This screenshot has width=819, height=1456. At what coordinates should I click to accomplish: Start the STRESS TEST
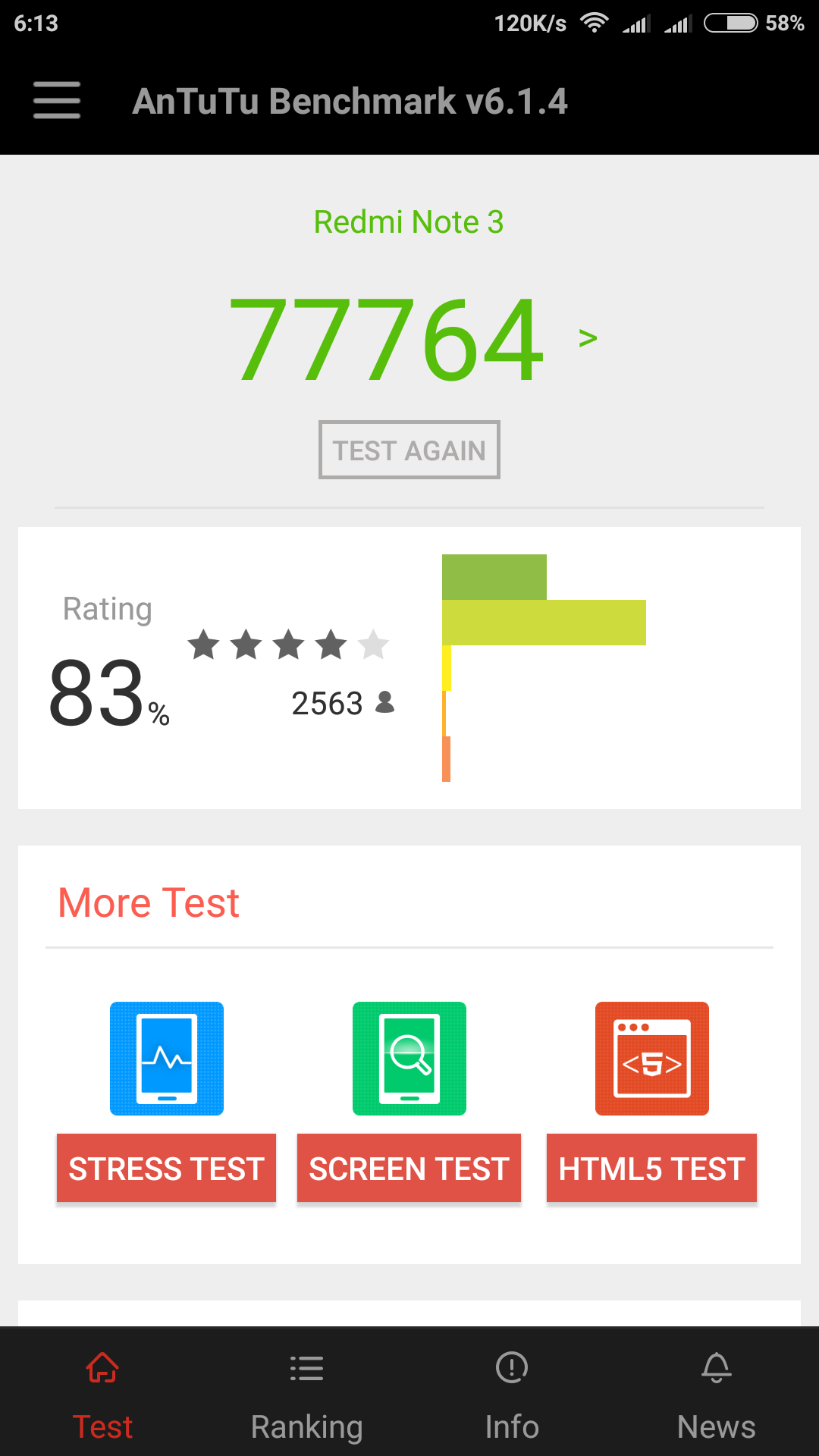click(166, 1168)
